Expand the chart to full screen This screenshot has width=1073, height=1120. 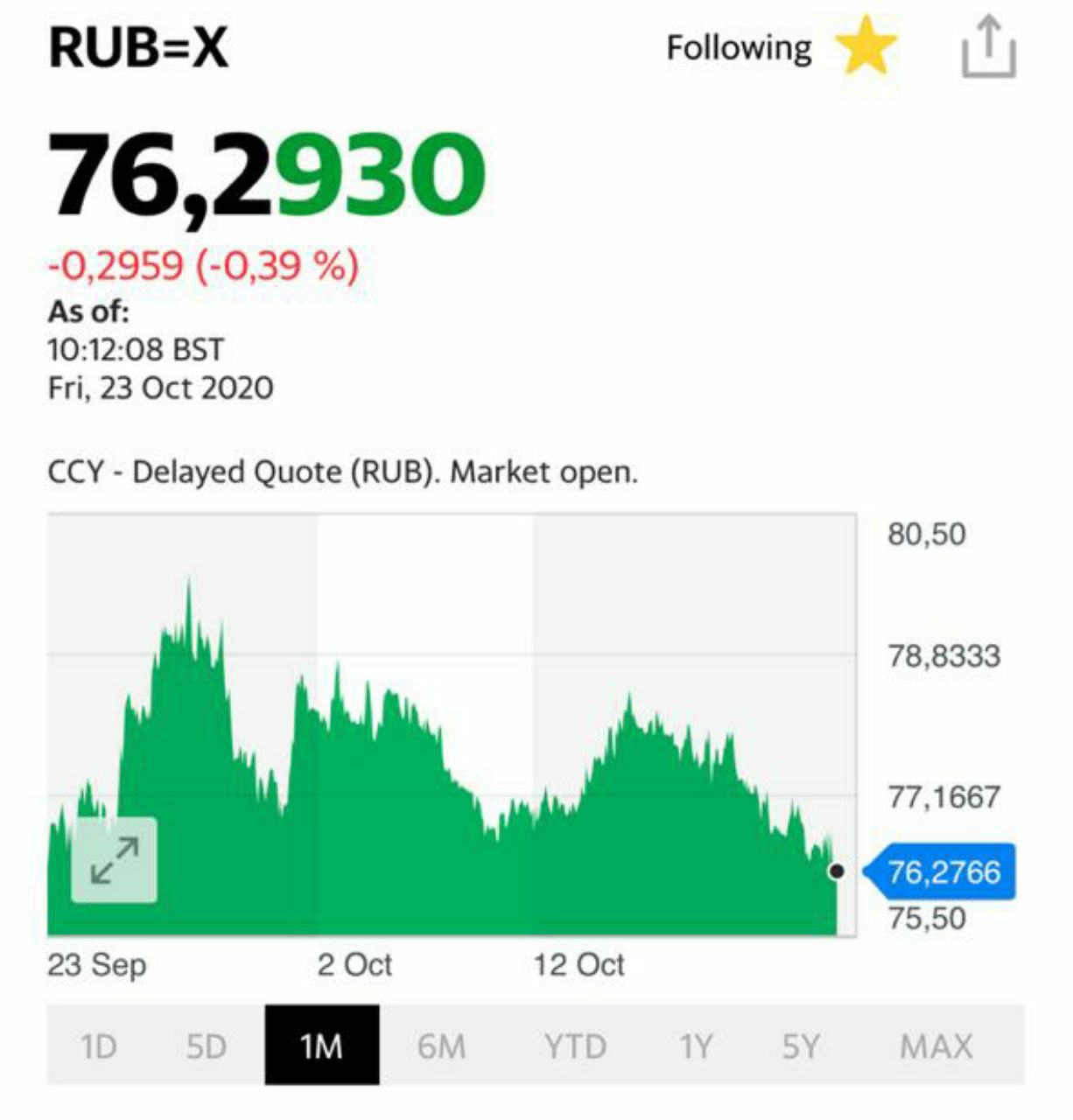(x=115, y=860)
